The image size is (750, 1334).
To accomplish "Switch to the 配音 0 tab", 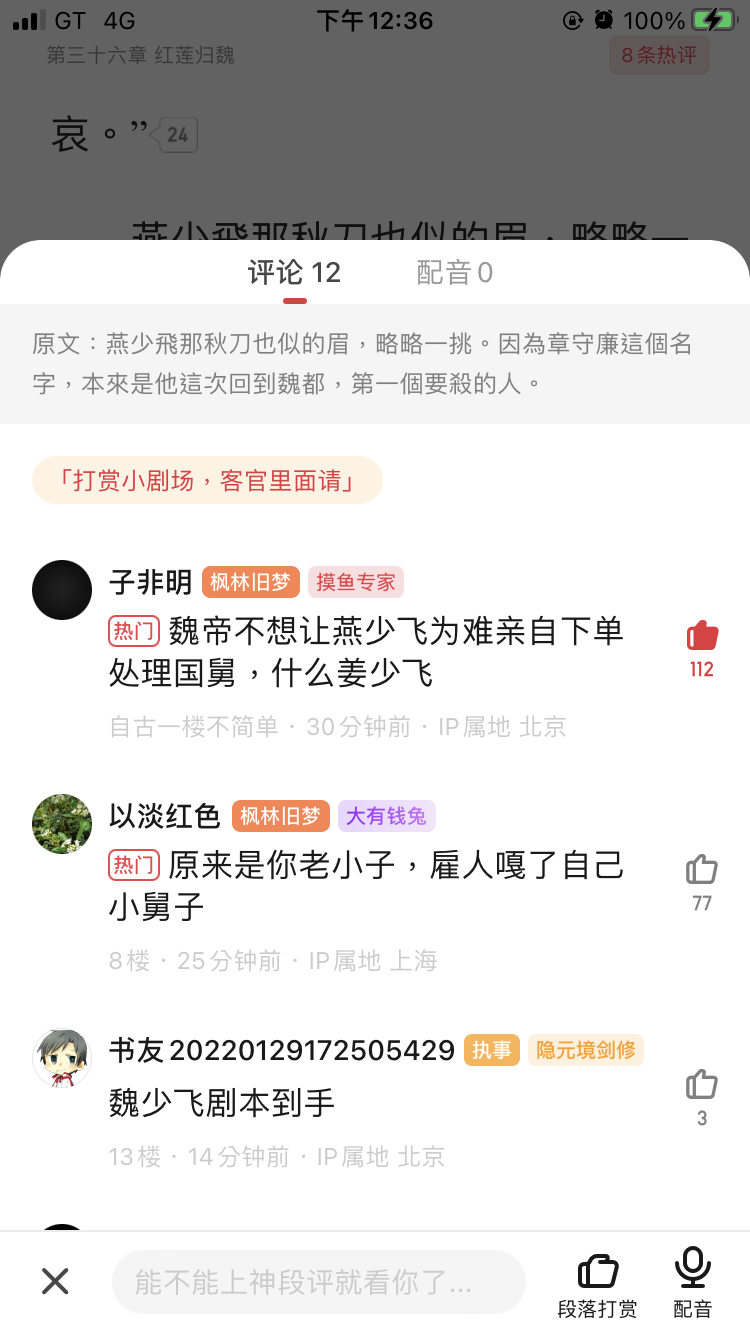I will click(x=454, y=273).
